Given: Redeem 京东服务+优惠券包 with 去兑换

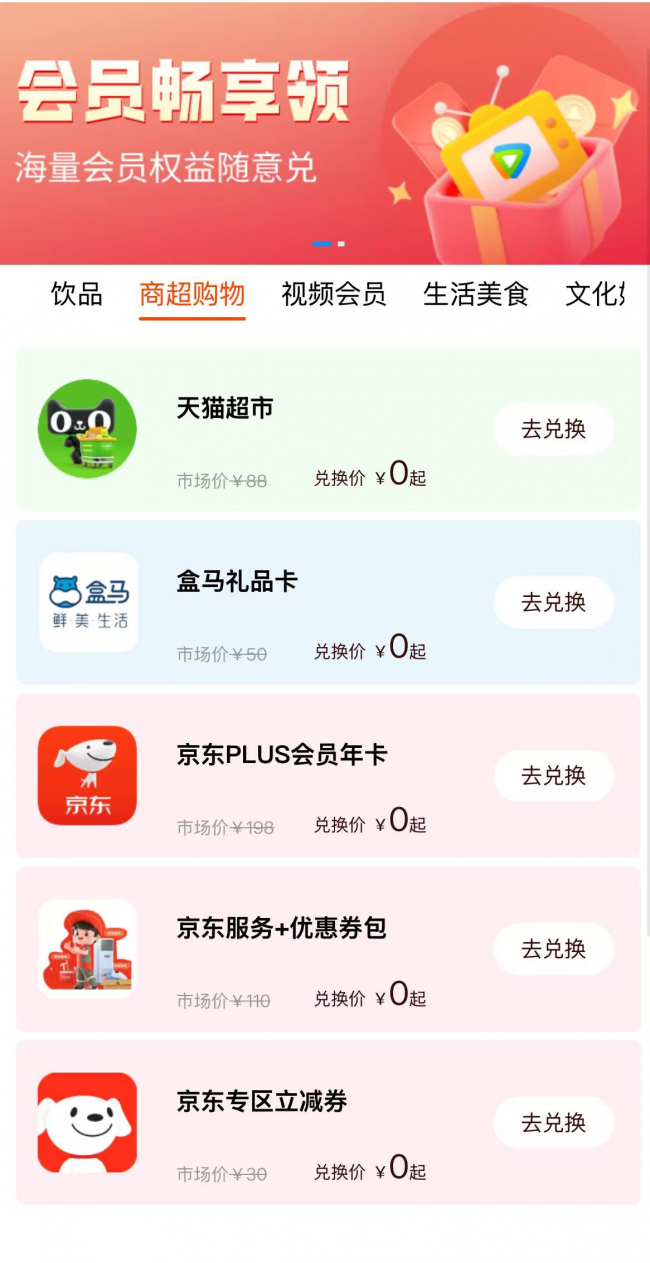Looking at the screenshot, I should (553, 949).
